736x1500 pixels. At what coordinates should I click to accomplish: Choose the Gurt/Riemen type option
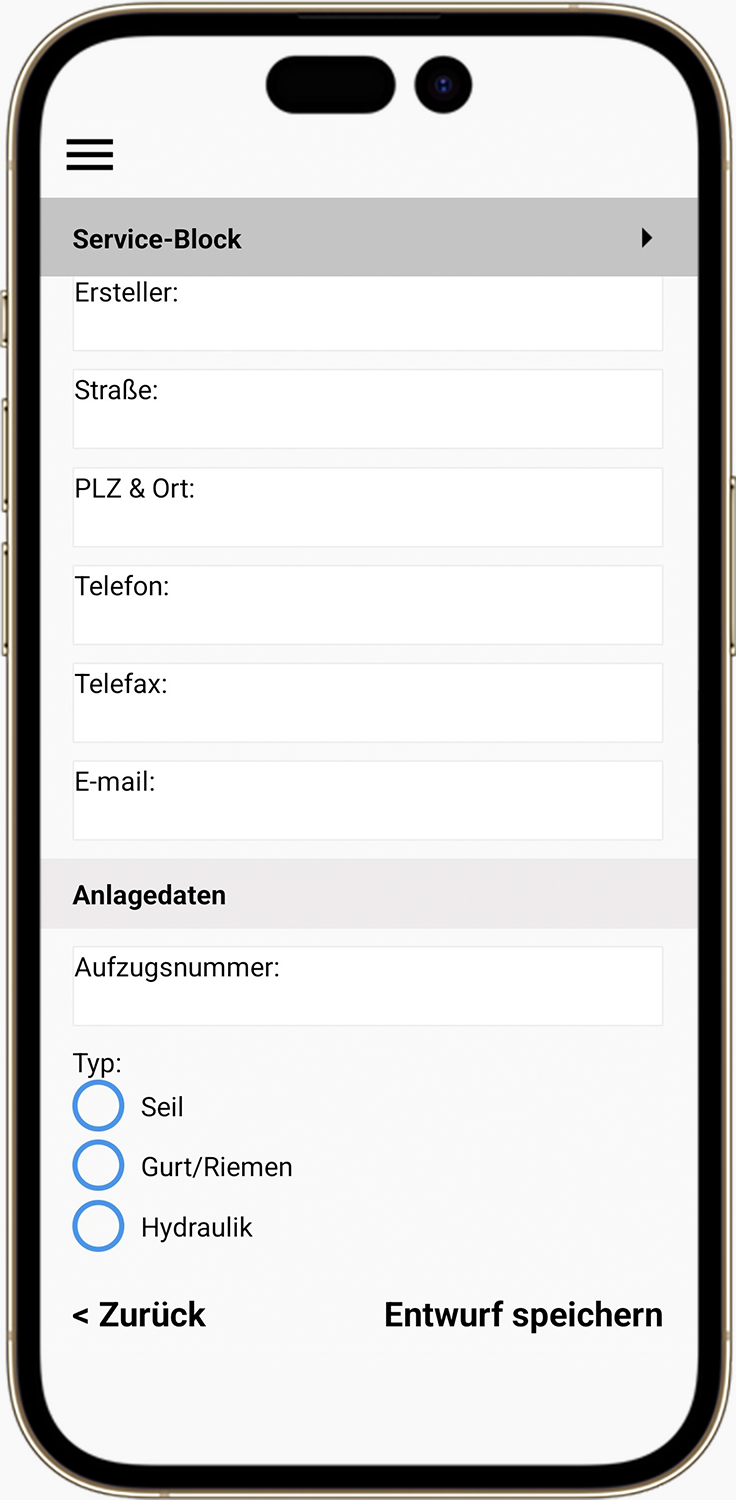(98, 1166)
